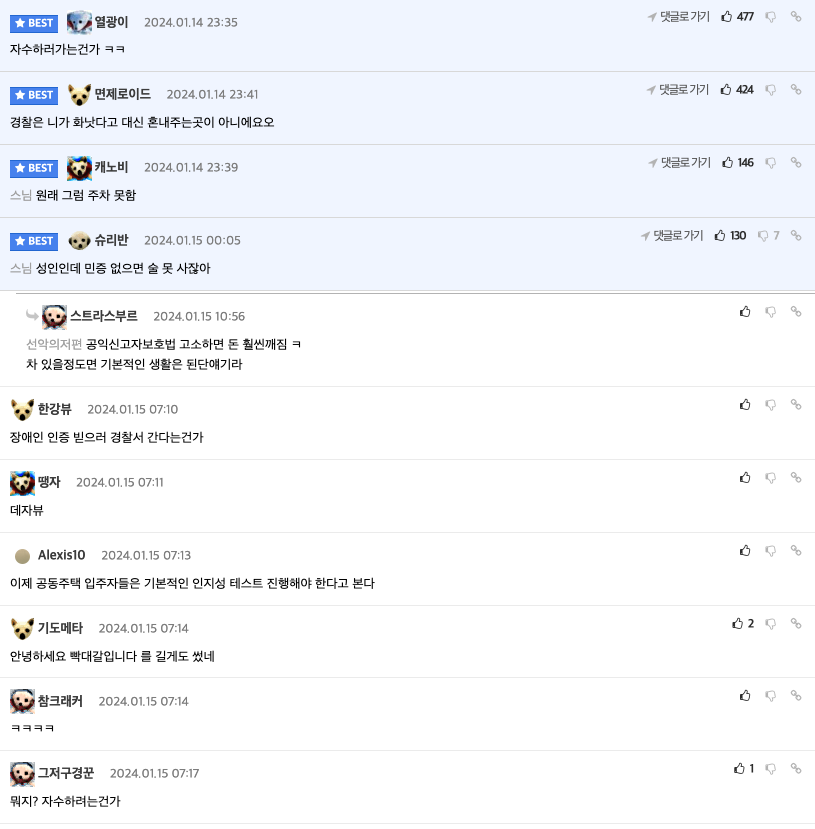Like 땡자's comment
This screenshot has height=829, width=815.
(x=745, y=477)
